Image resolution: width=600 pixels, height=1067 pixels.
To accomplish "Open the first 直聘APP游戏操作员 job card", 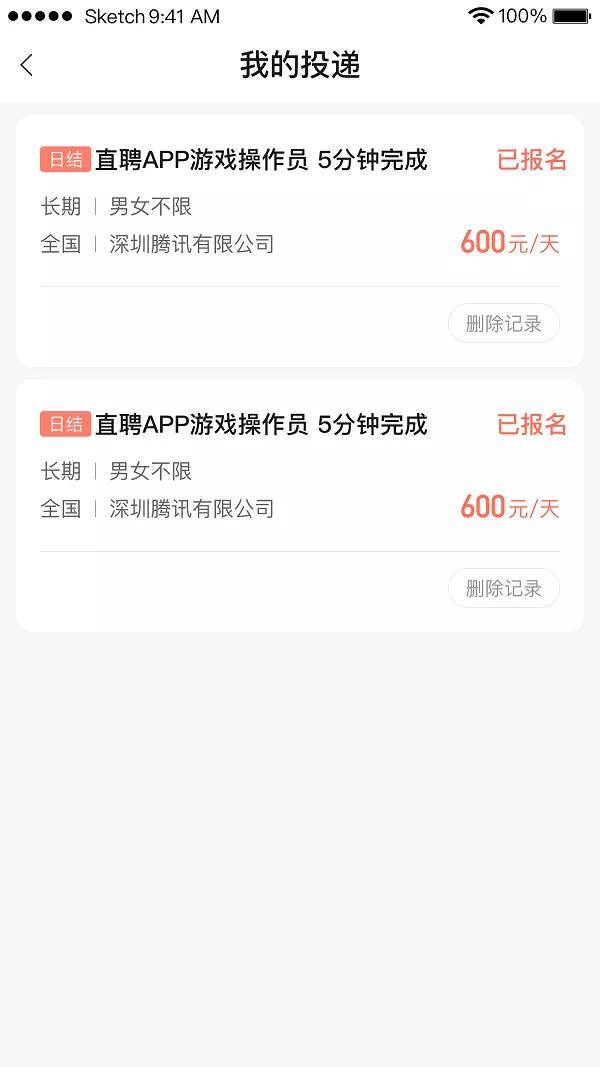I will click(x=260, y=161).
